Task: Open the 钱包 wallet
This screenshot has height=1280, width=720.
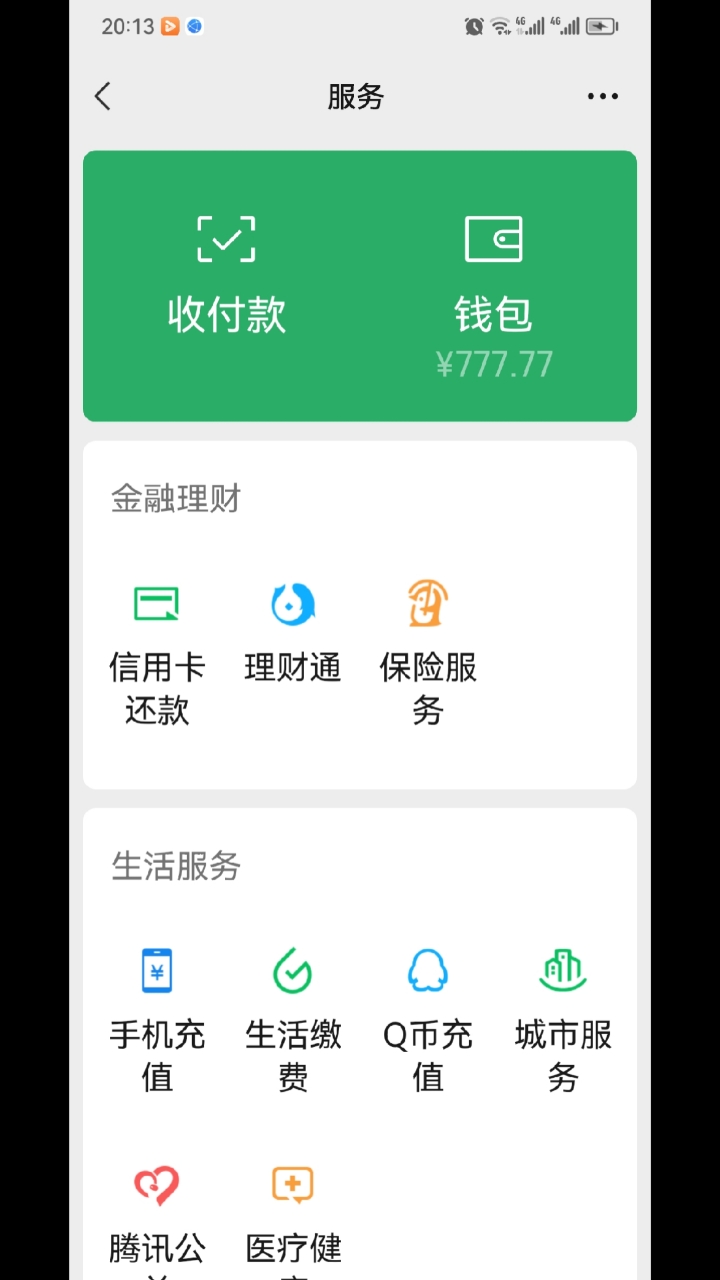Action: (494, 270)
